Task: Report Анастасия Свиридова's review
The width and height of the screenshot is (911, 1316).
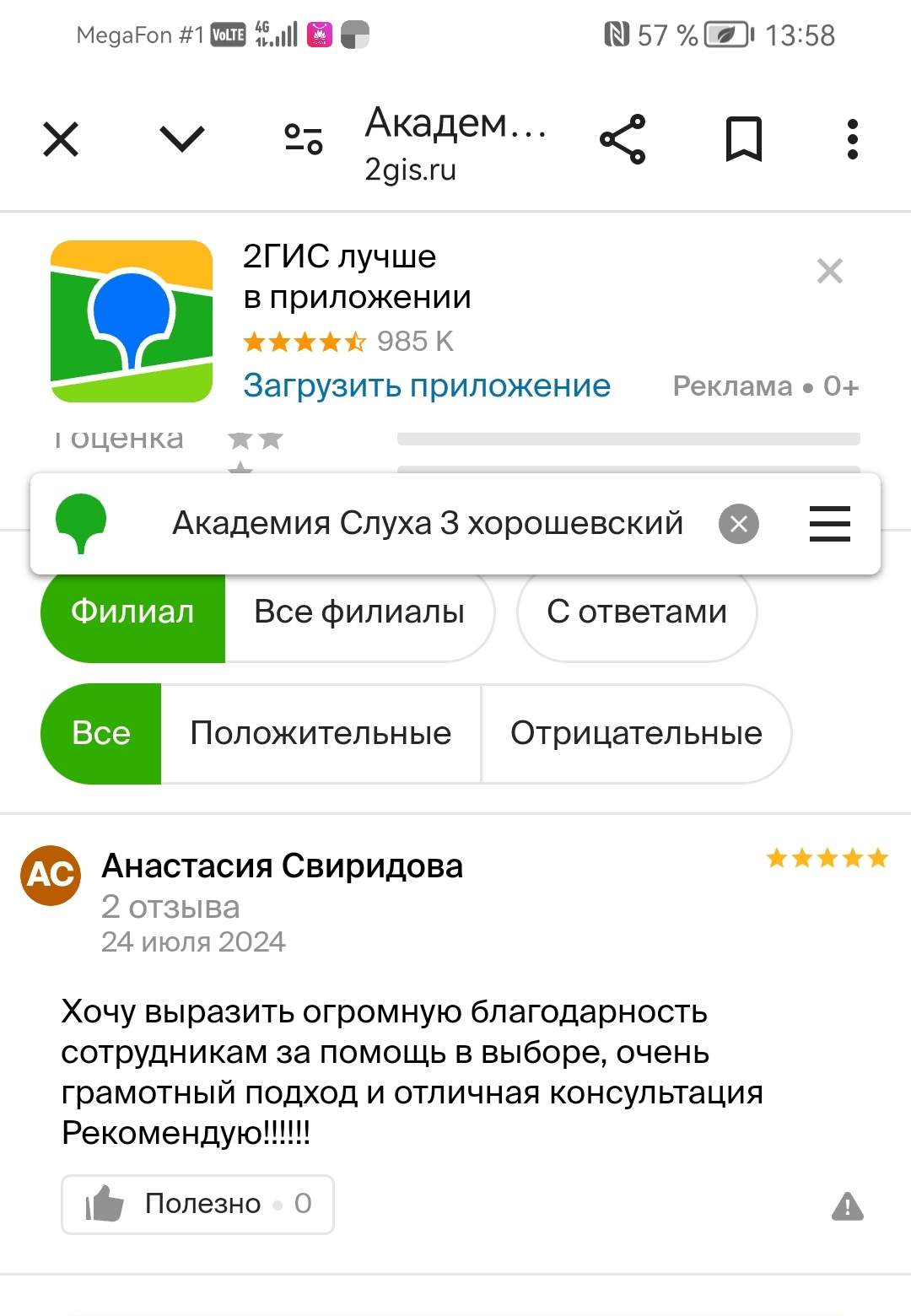Action: tap(848, 1207)
